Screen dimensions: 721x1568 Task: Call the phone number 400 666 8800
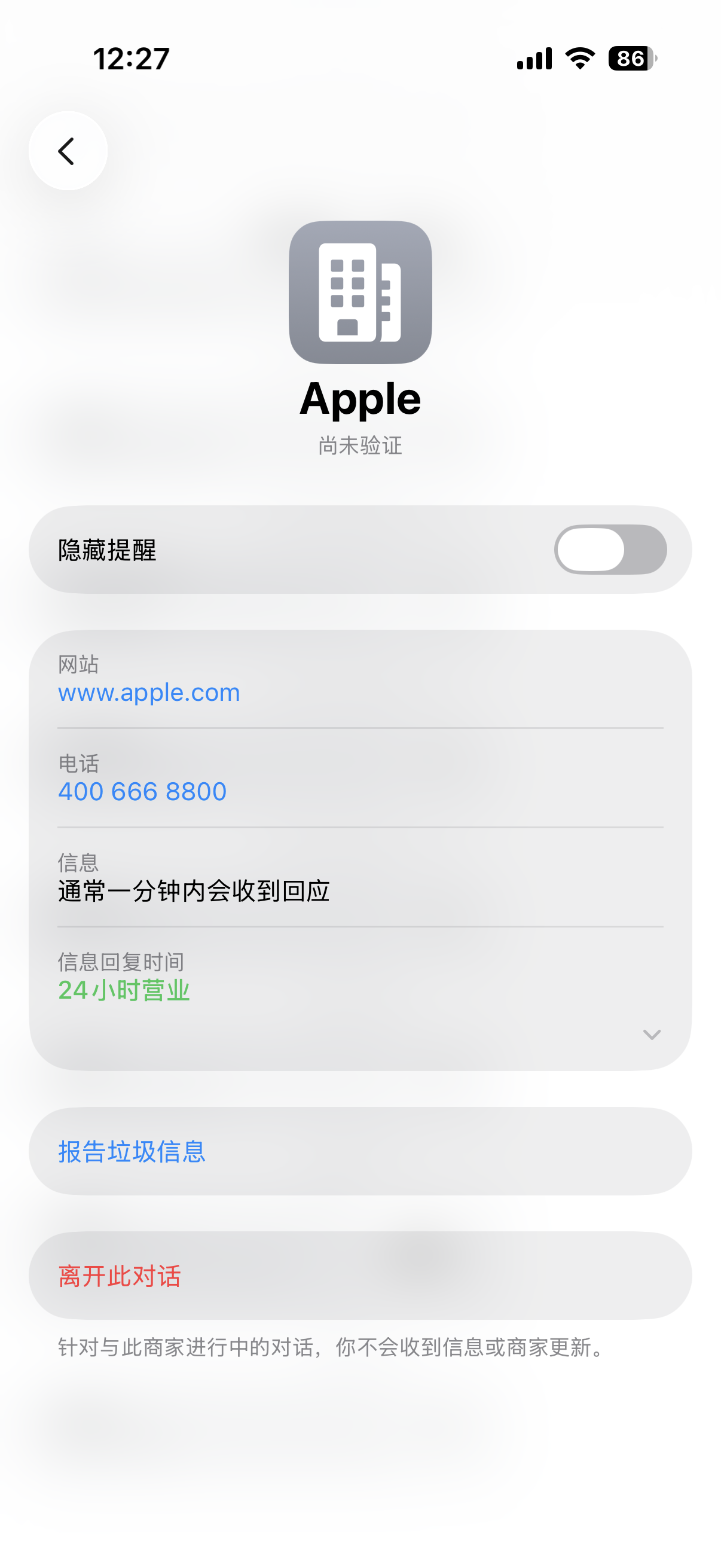(x=142, y=791)
